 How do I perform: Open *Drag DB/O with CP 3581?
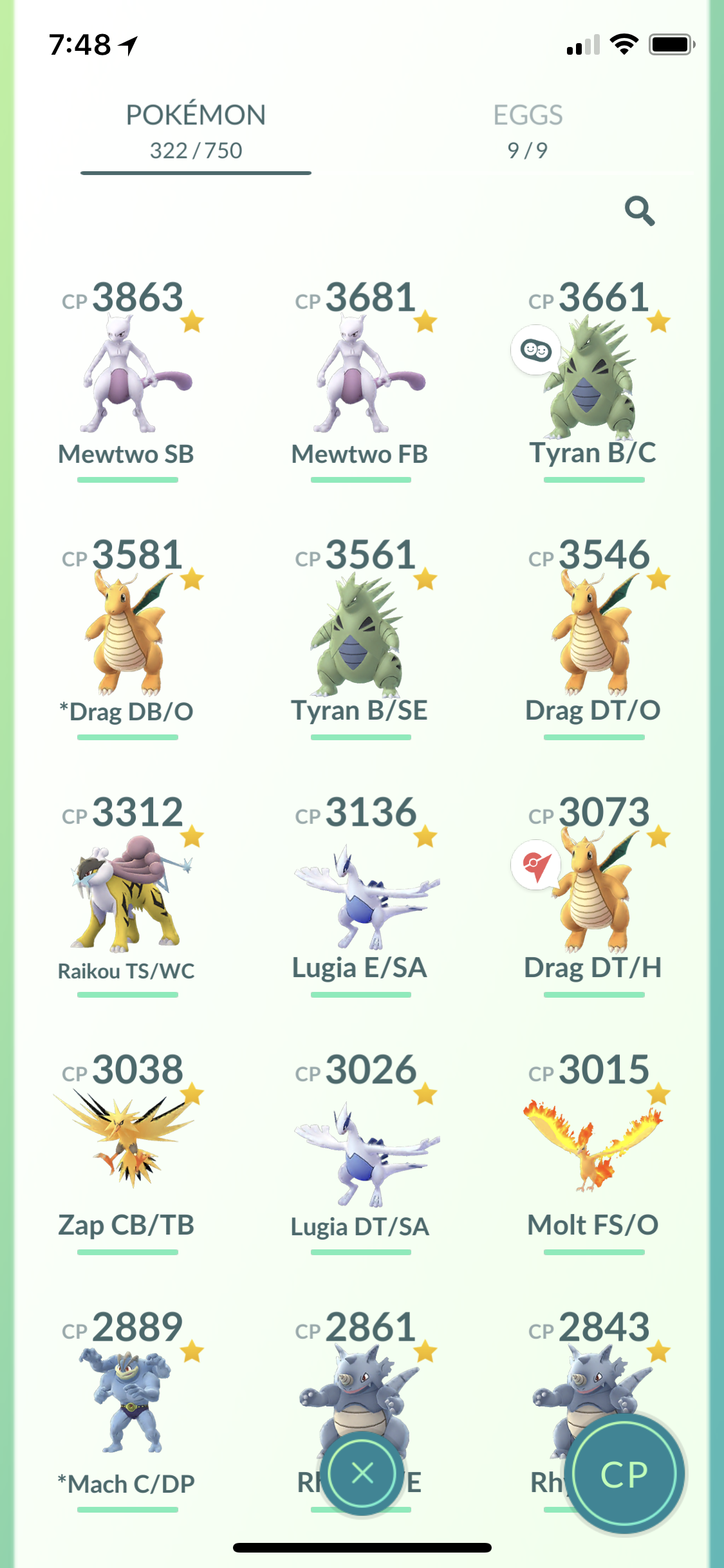[127, 637]
